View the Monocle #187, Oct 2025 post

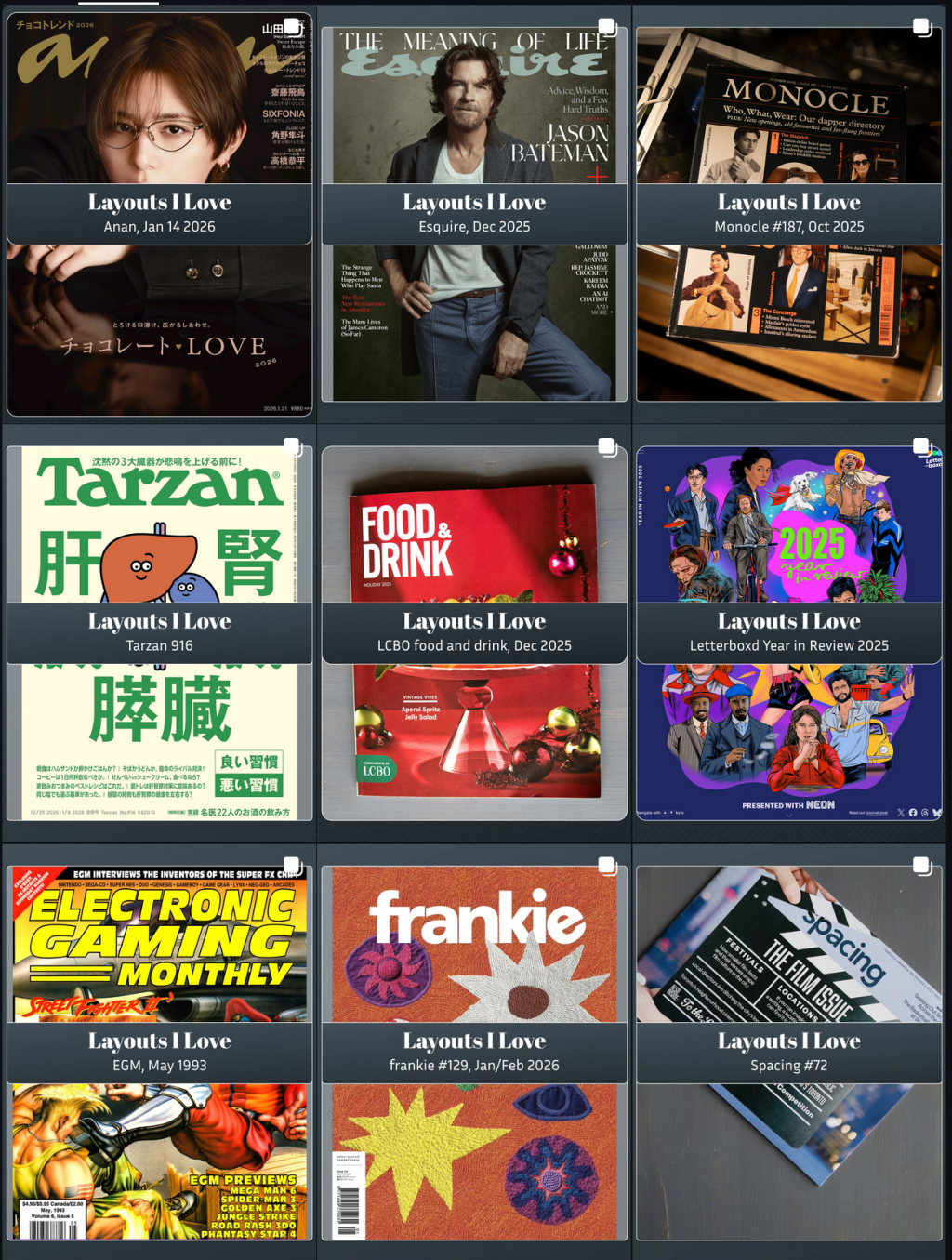pyautogui.click(x=788, y=214)
